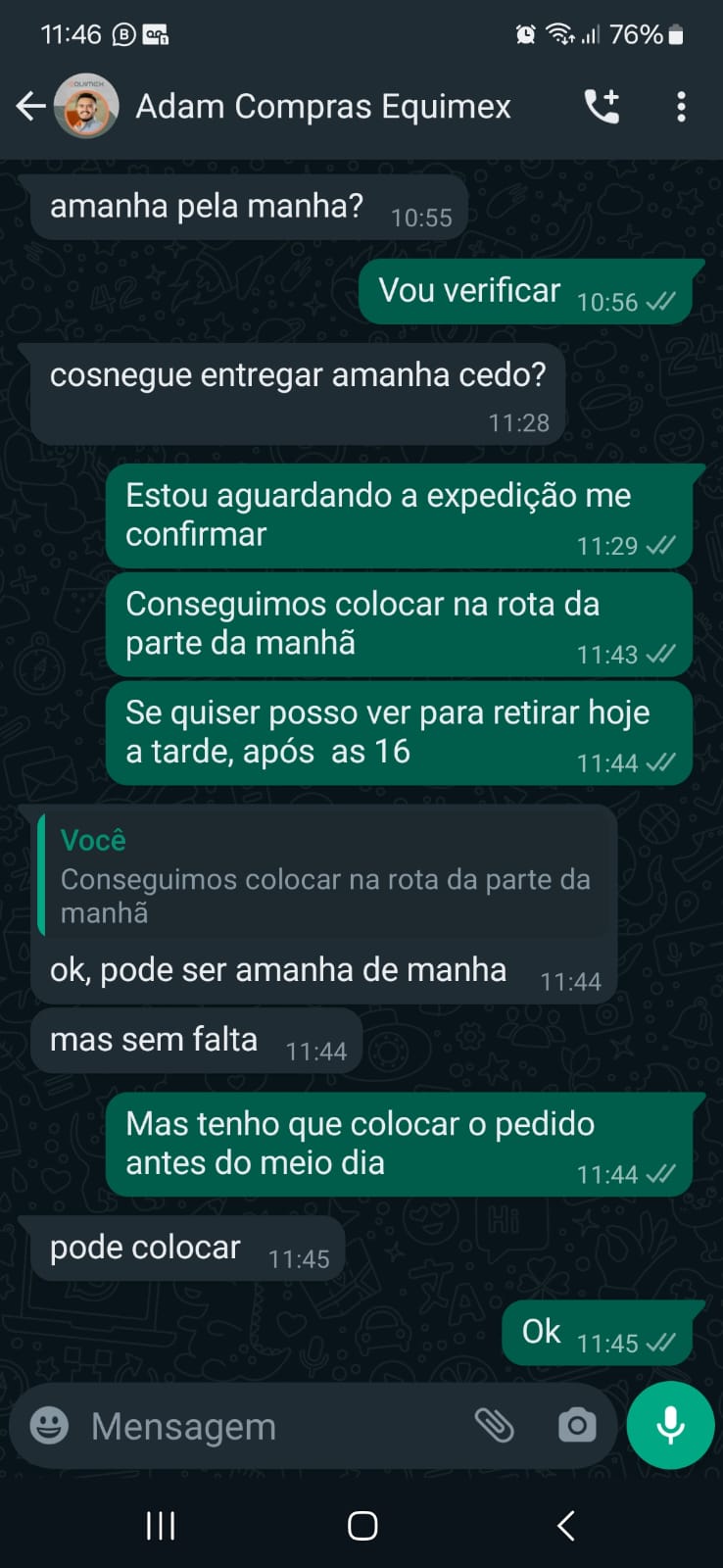The width and height of the screenshot is (723, 1568).
Task: Open the overflow menu
Action: 681,106
